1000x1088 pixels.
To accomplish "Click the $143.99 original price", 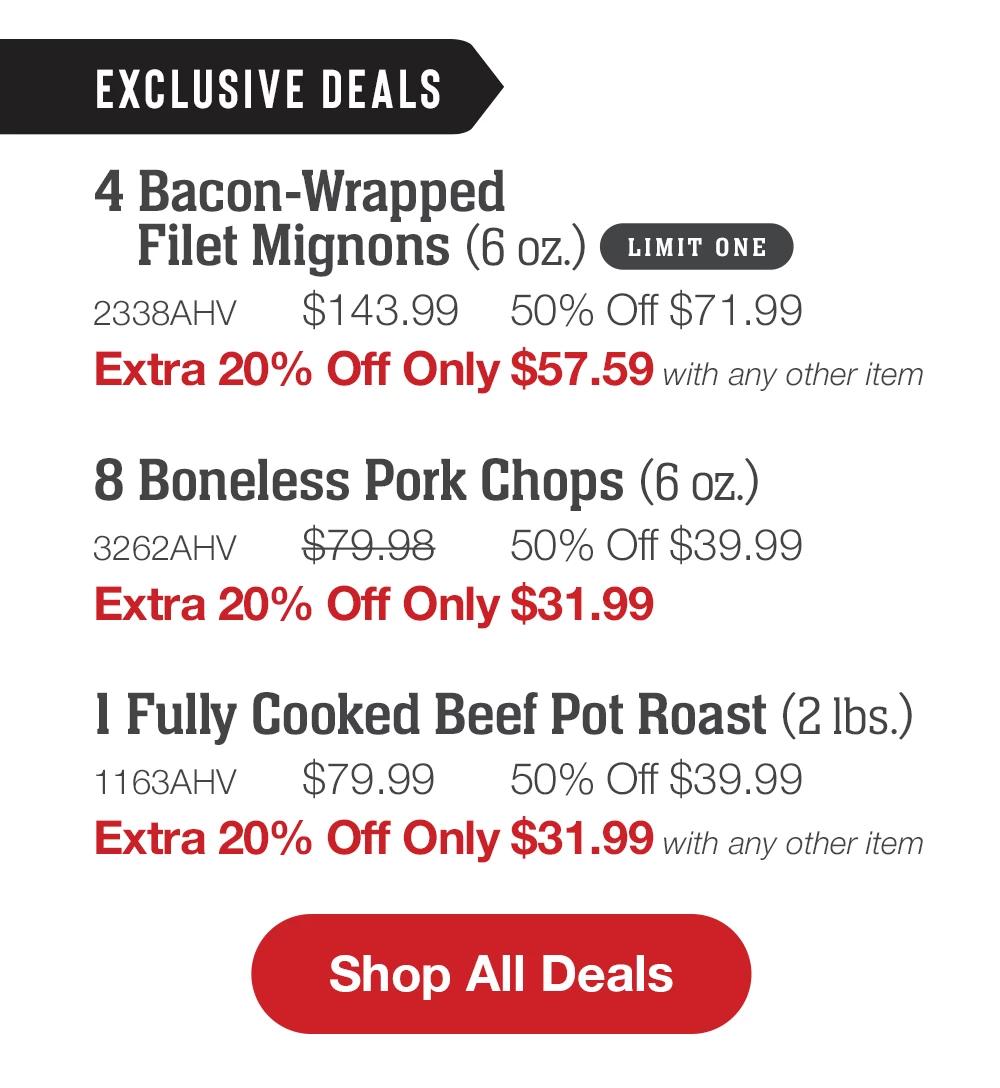I will click(x=380, y=310).
